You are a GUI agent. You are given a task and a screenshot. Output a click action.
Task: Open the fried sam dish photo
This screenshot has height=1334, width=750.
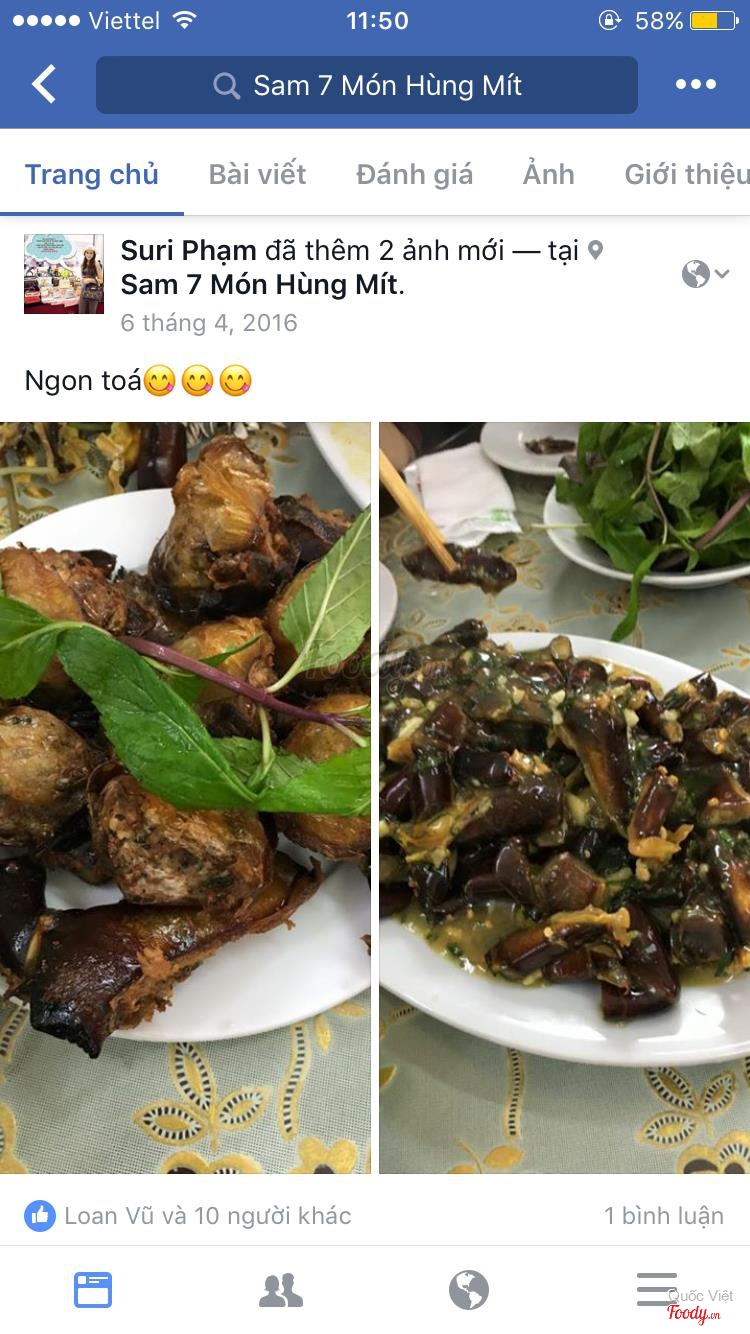coord(185,797)
